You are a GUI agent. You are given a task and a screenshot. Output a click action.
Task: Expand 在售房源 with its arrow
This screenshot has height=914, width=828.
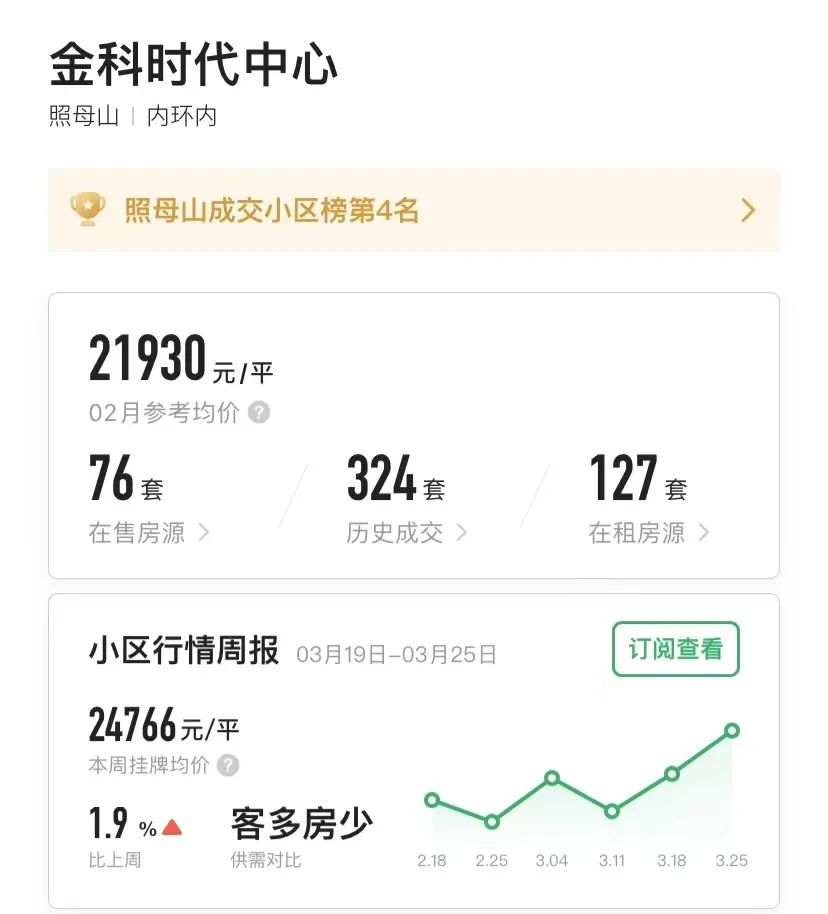(207, 534)
